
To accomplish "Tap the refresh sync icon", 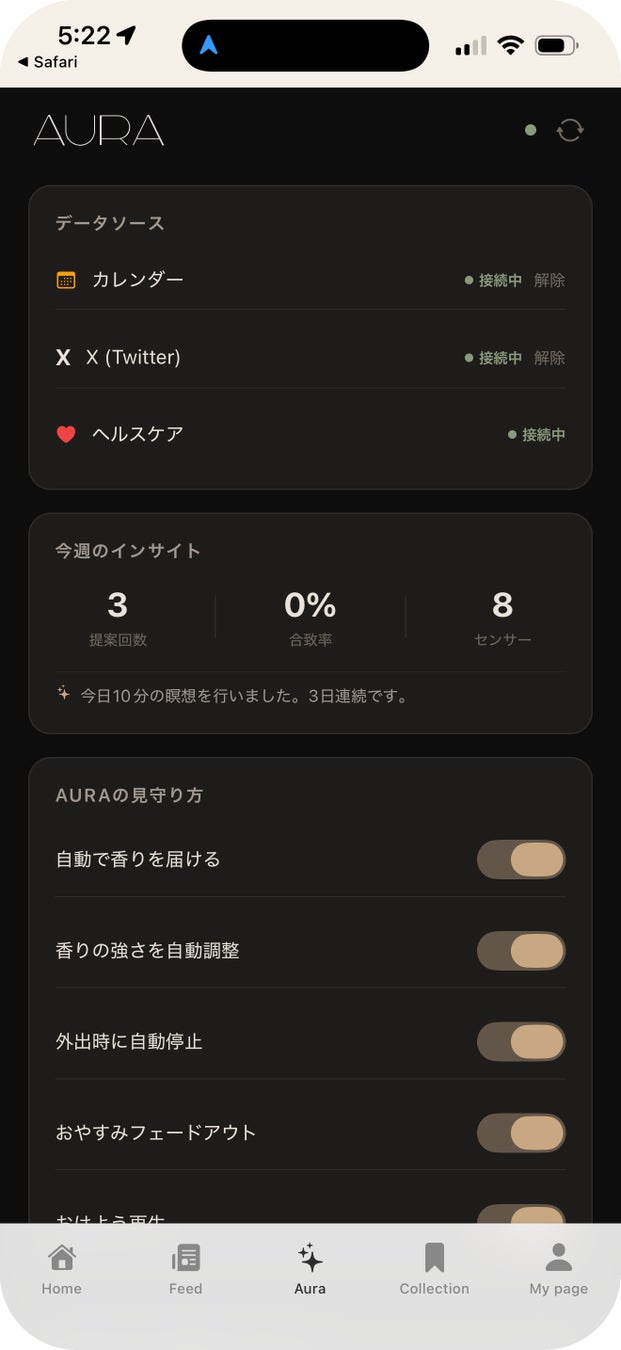I will click(570, 130).
